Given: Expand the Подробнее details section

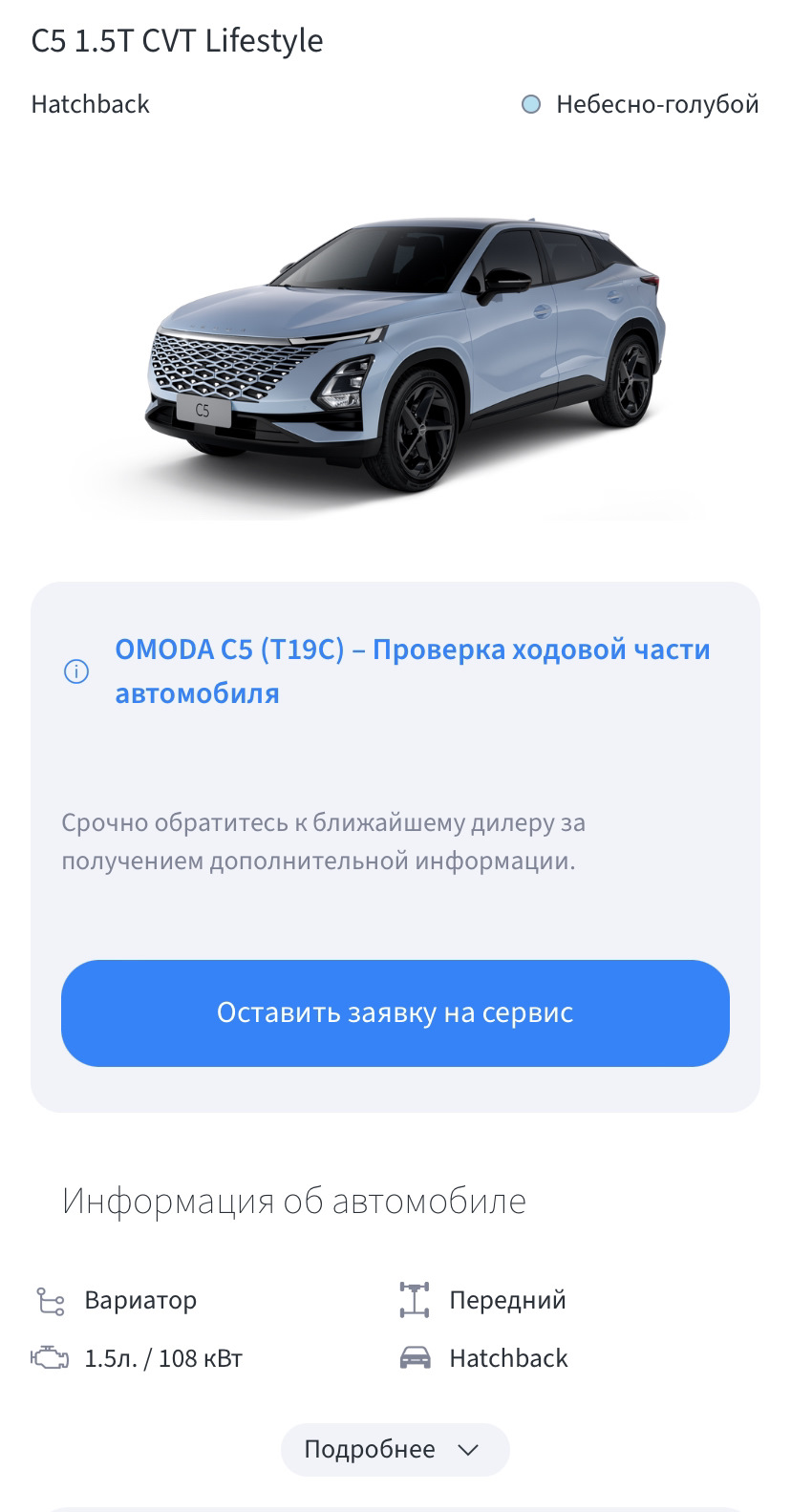Looking at the screenshot, I should pos(395,1449).
